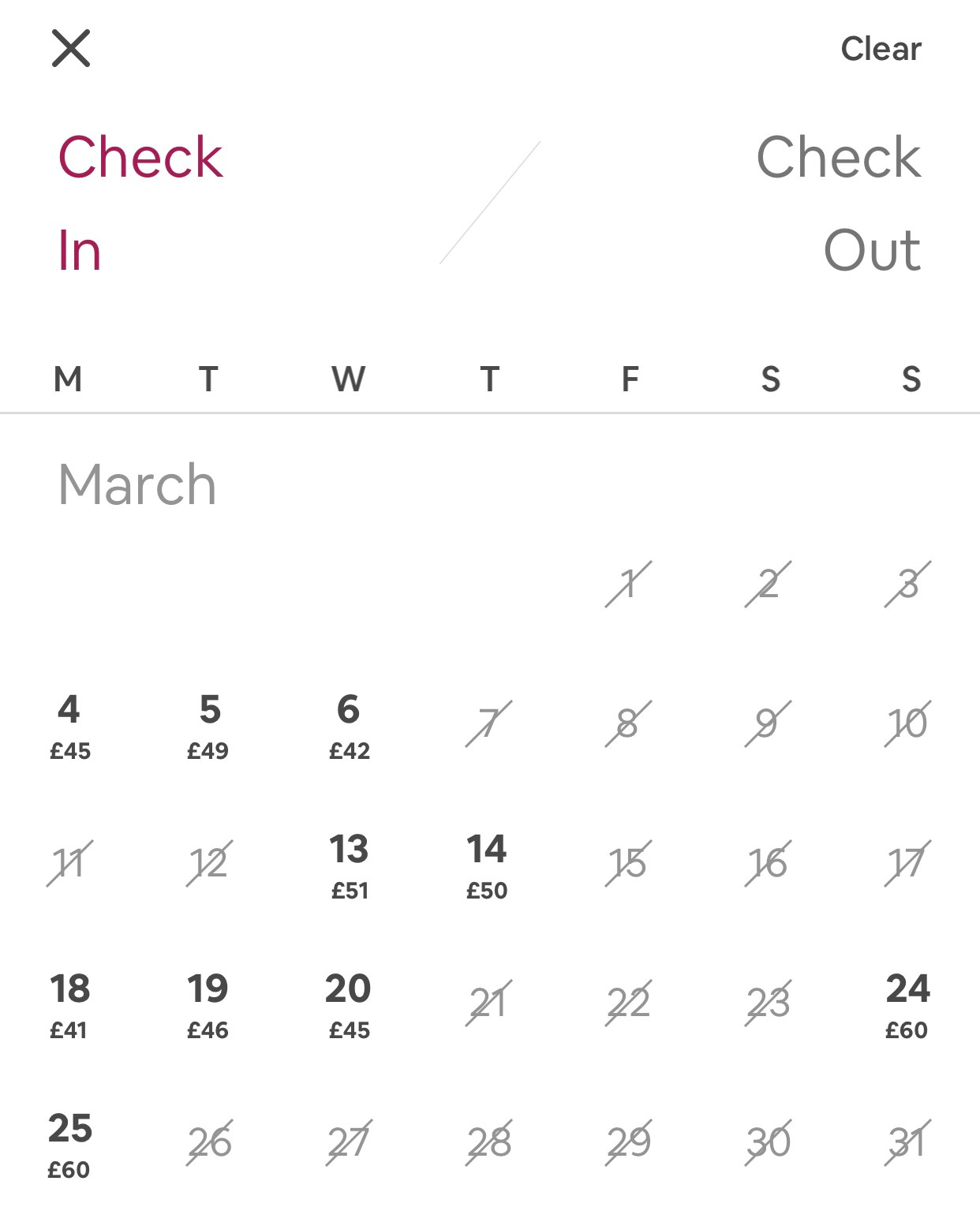Select March 25 at £60
Screen dimensions: 980x1207
(x=69, y=1145)
